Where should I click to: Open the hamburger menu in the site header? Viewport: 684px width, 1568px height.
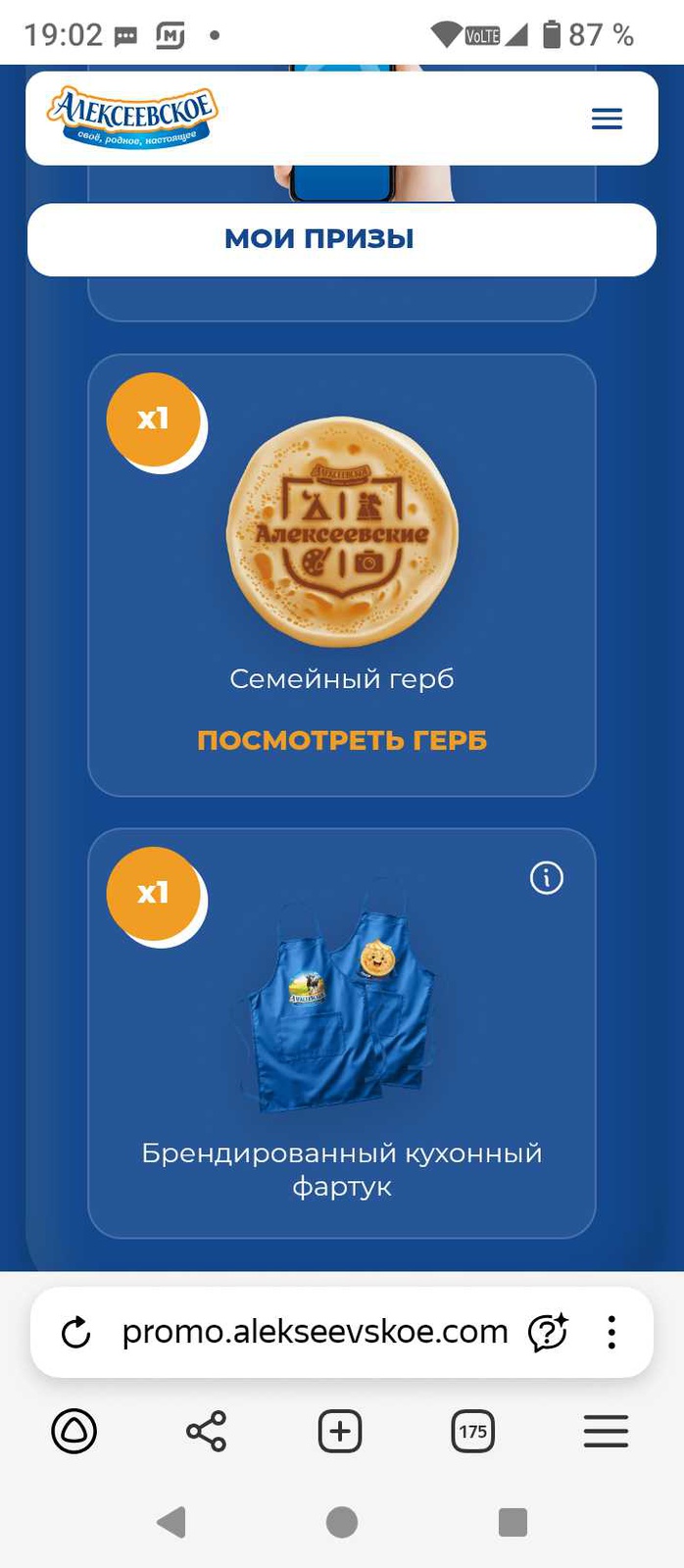[607, 119]
